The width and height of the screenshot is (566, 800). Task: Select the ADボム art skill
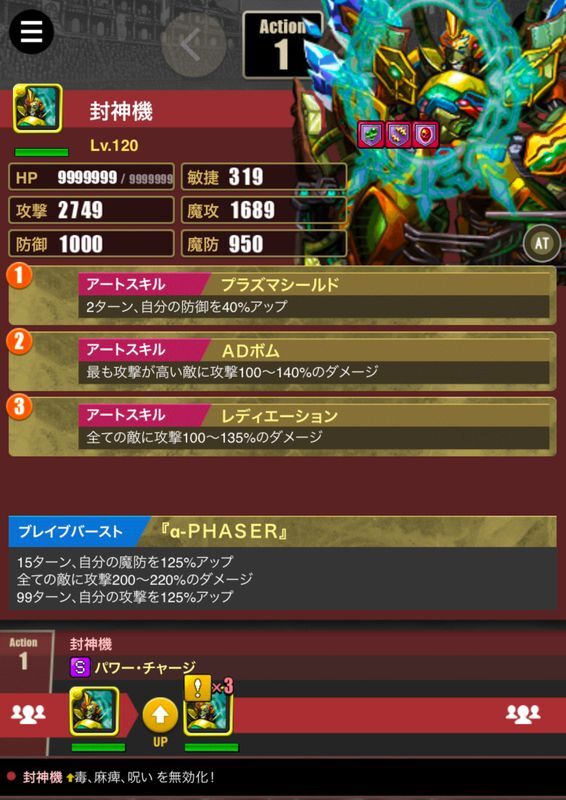283,361
